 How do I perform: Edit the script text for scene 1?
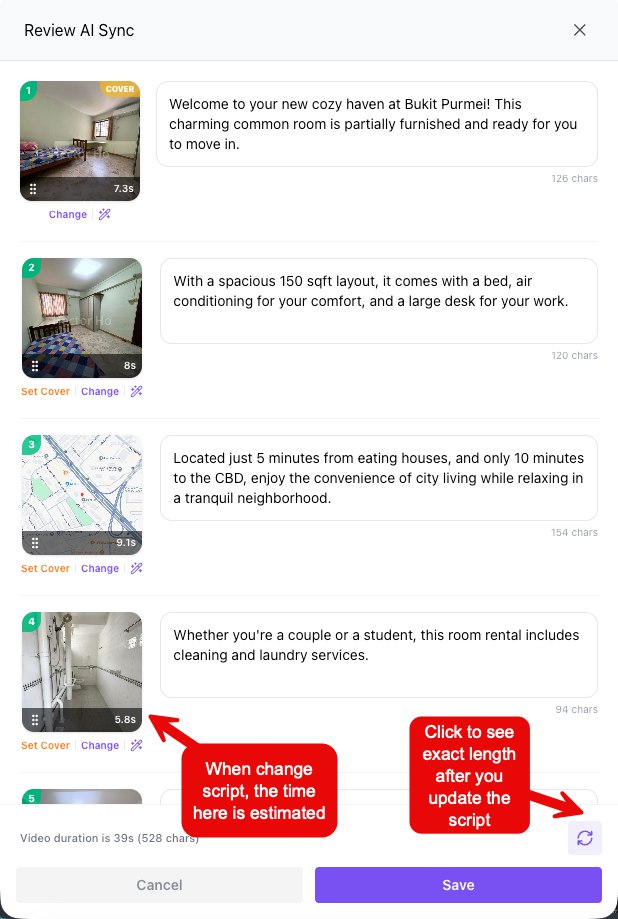[377, 124]
